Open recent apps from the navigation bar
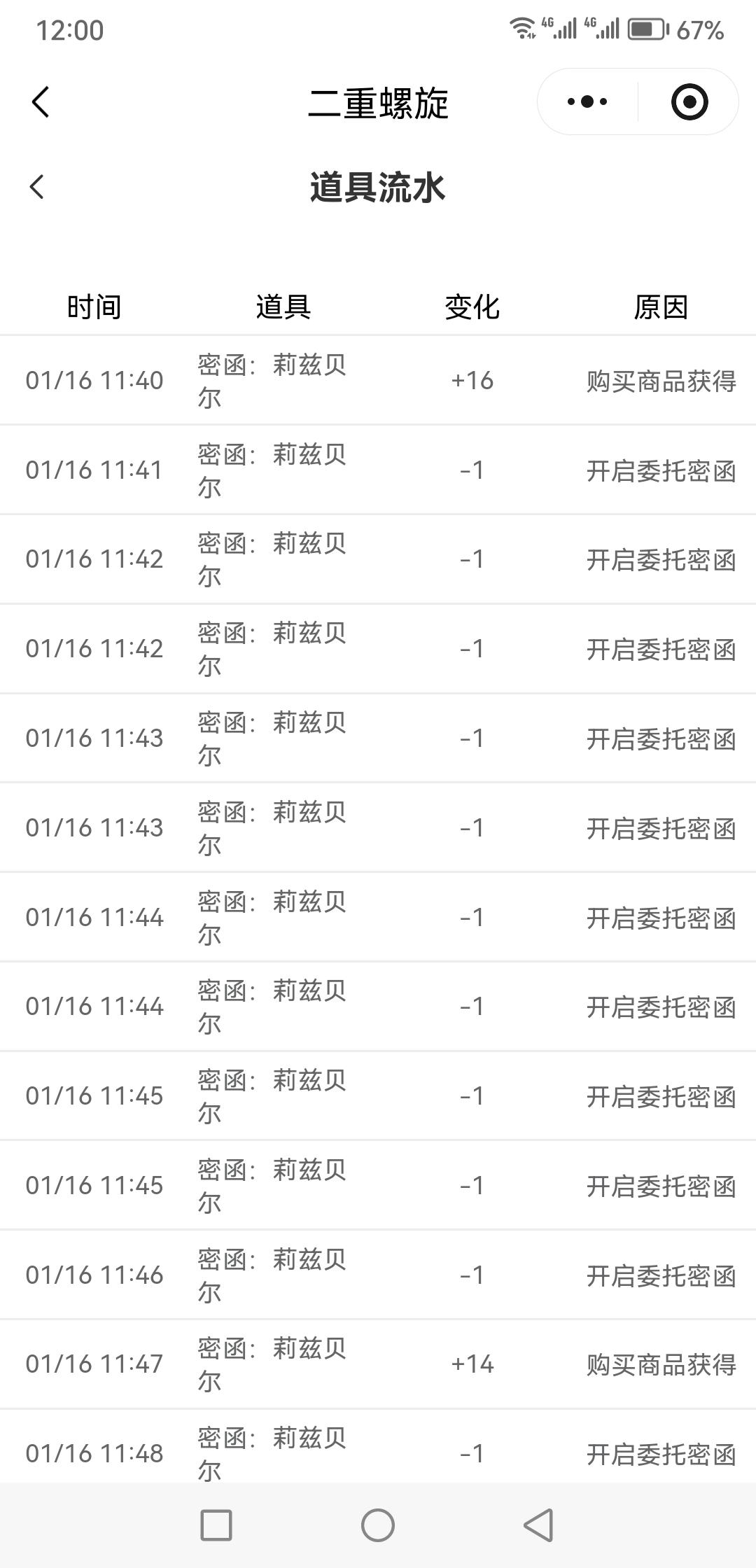The height and width of the screenshot is (1568, 756). point(216,1525)
